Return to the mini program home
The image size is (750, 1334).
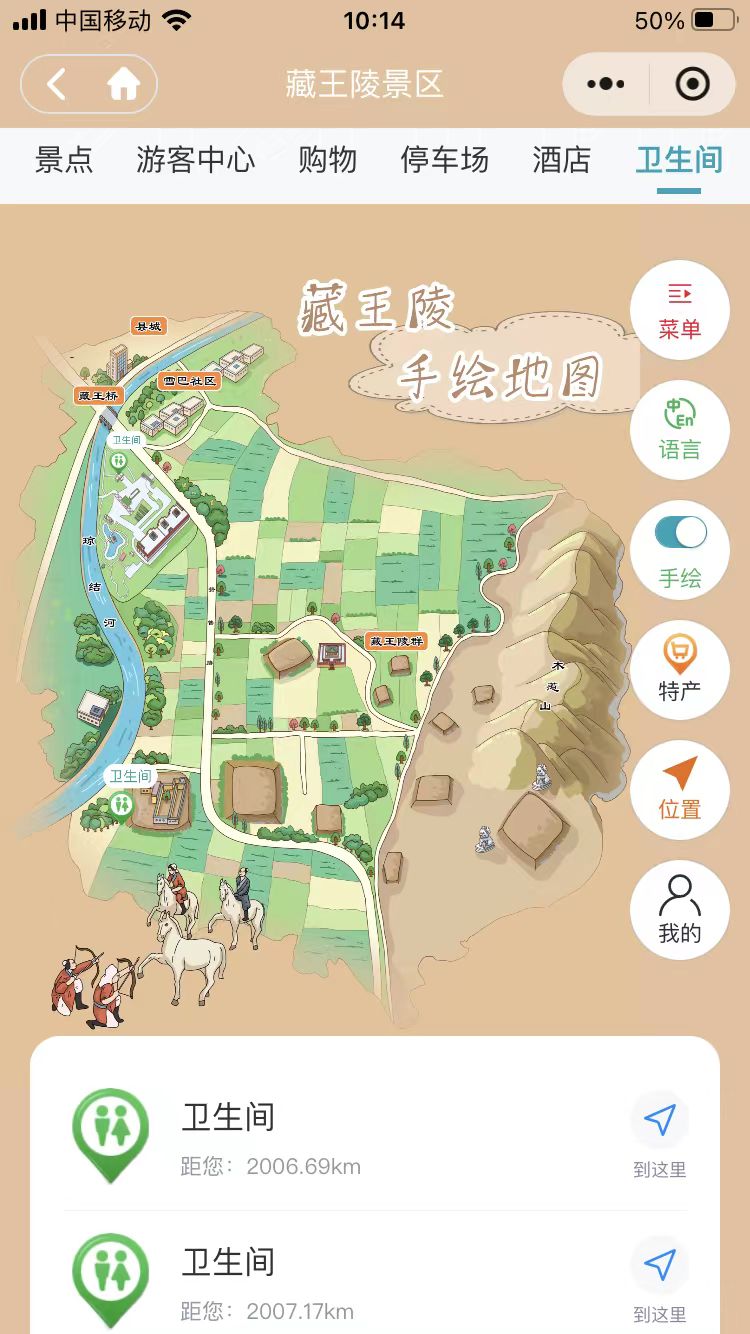click(x=123, y=85)
